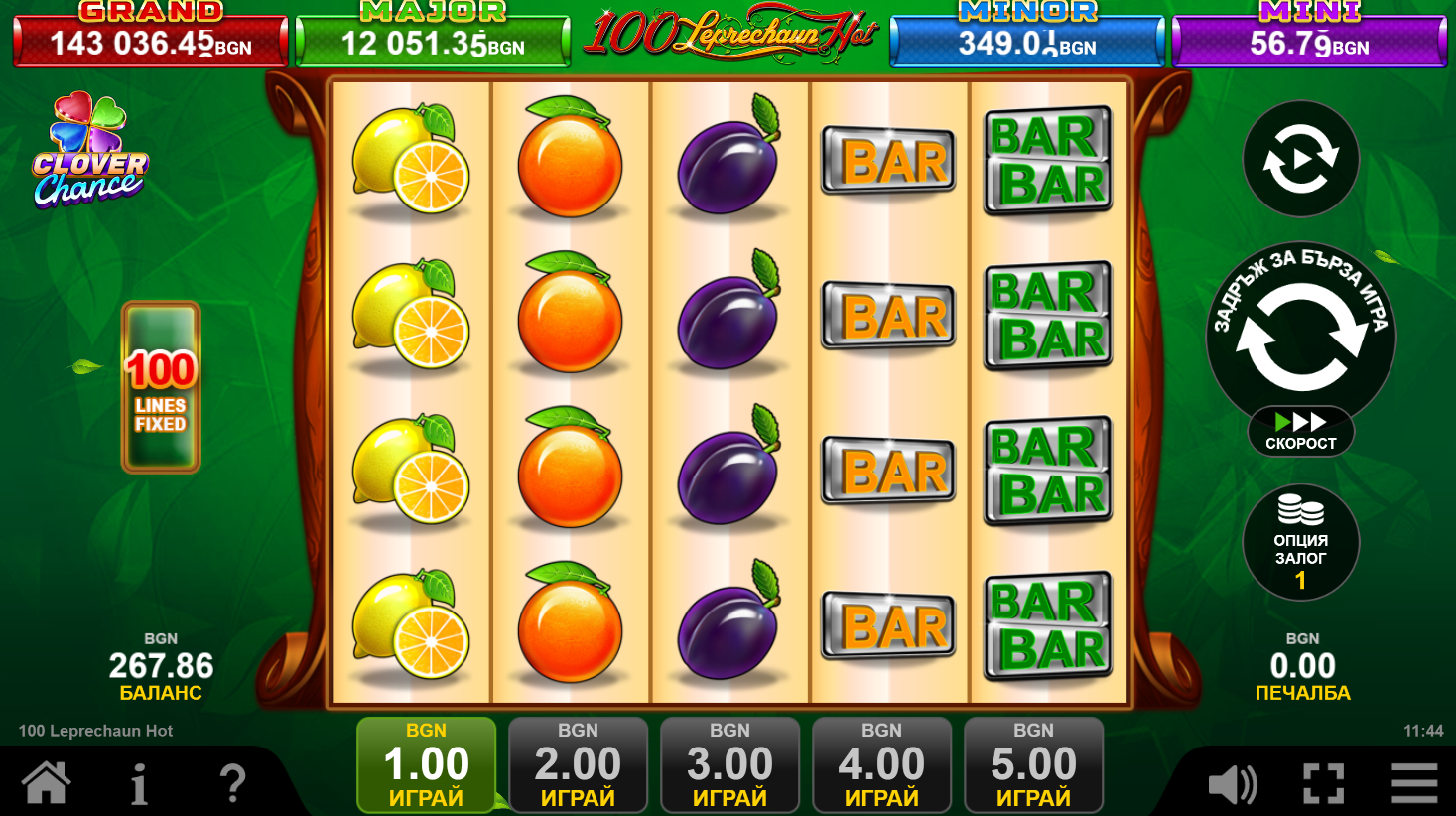
Task: Open the bet option Опция Залог
Action: click(x=1300, y=543)
